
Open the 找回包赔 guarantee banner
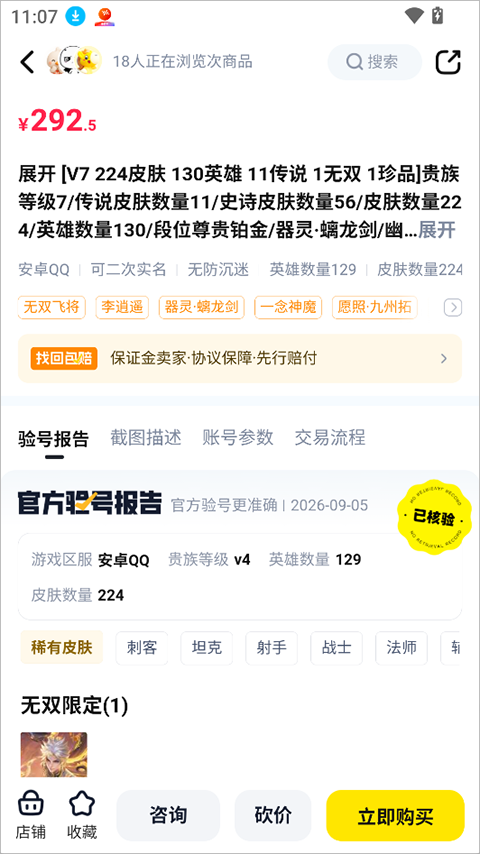pyautogui.click(x=240, y=358)
